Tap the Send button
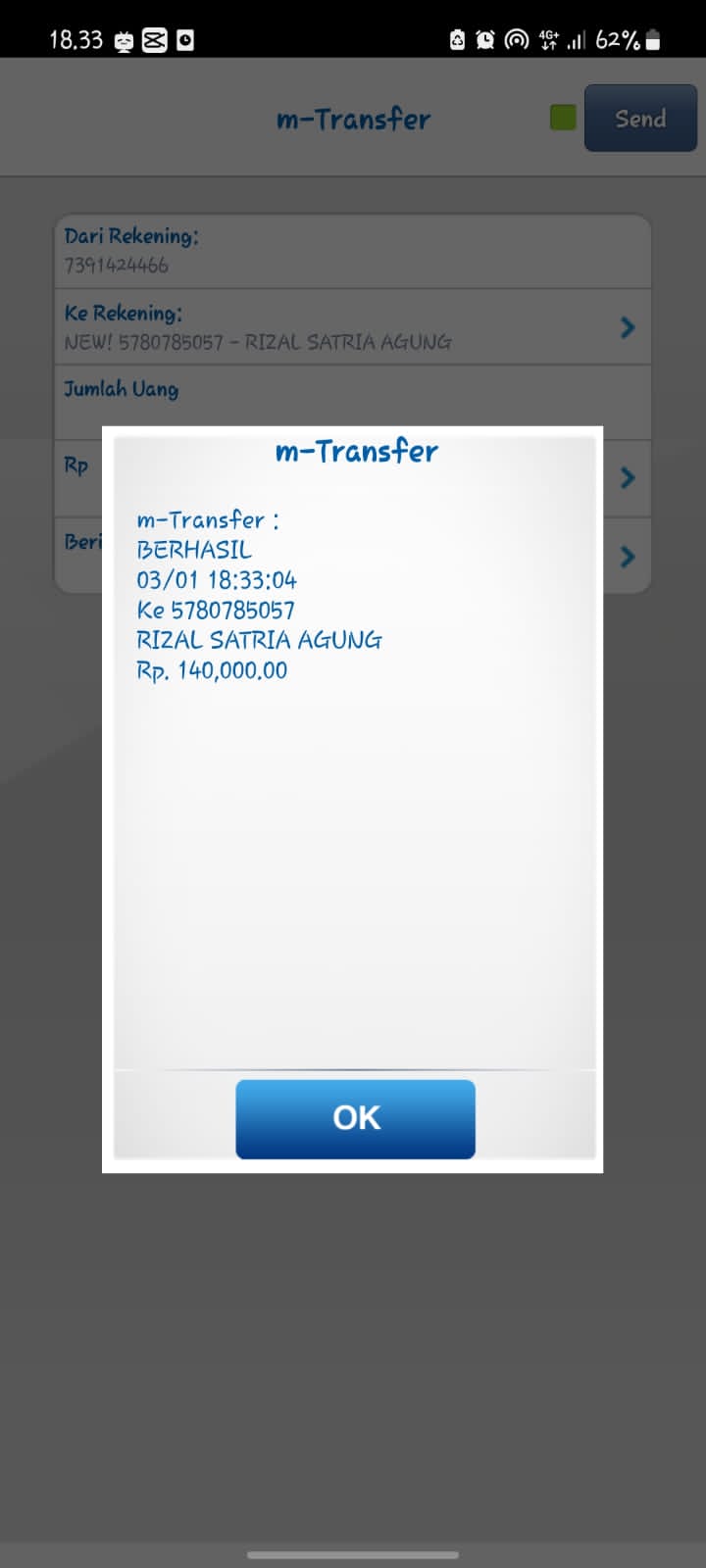Viewport: 706px width, 1568px height. coord(640,119)
